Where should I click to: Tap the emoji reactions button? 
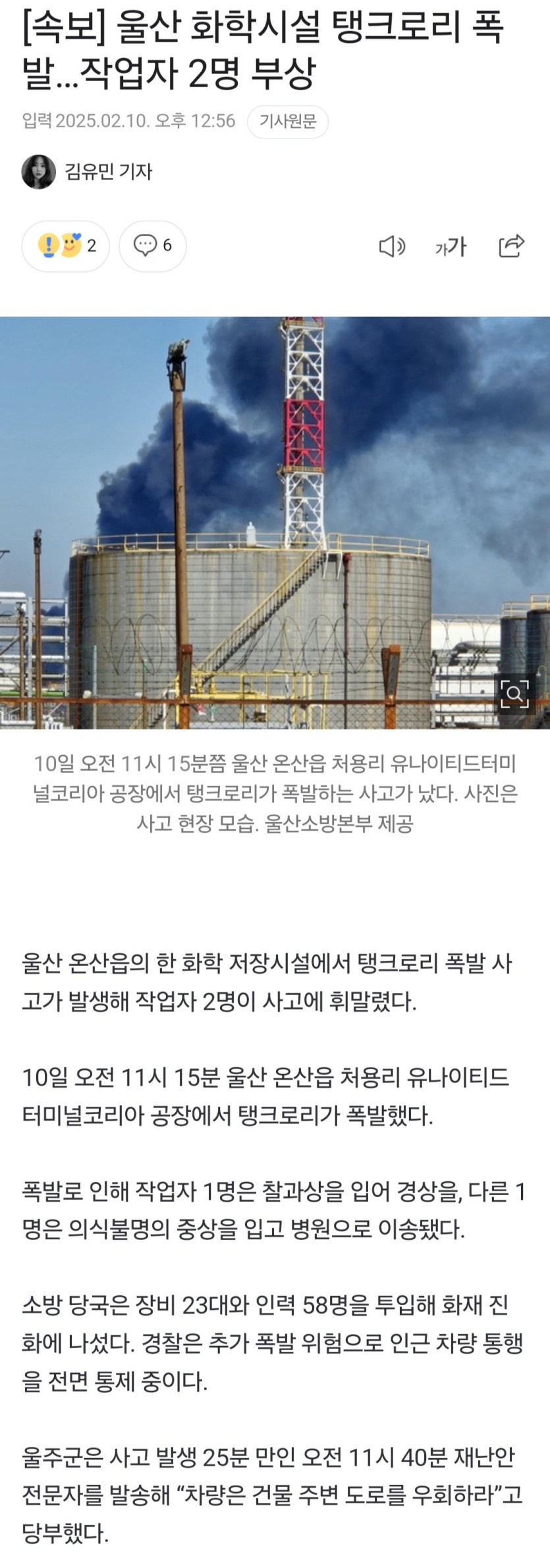tap(66, 246)
